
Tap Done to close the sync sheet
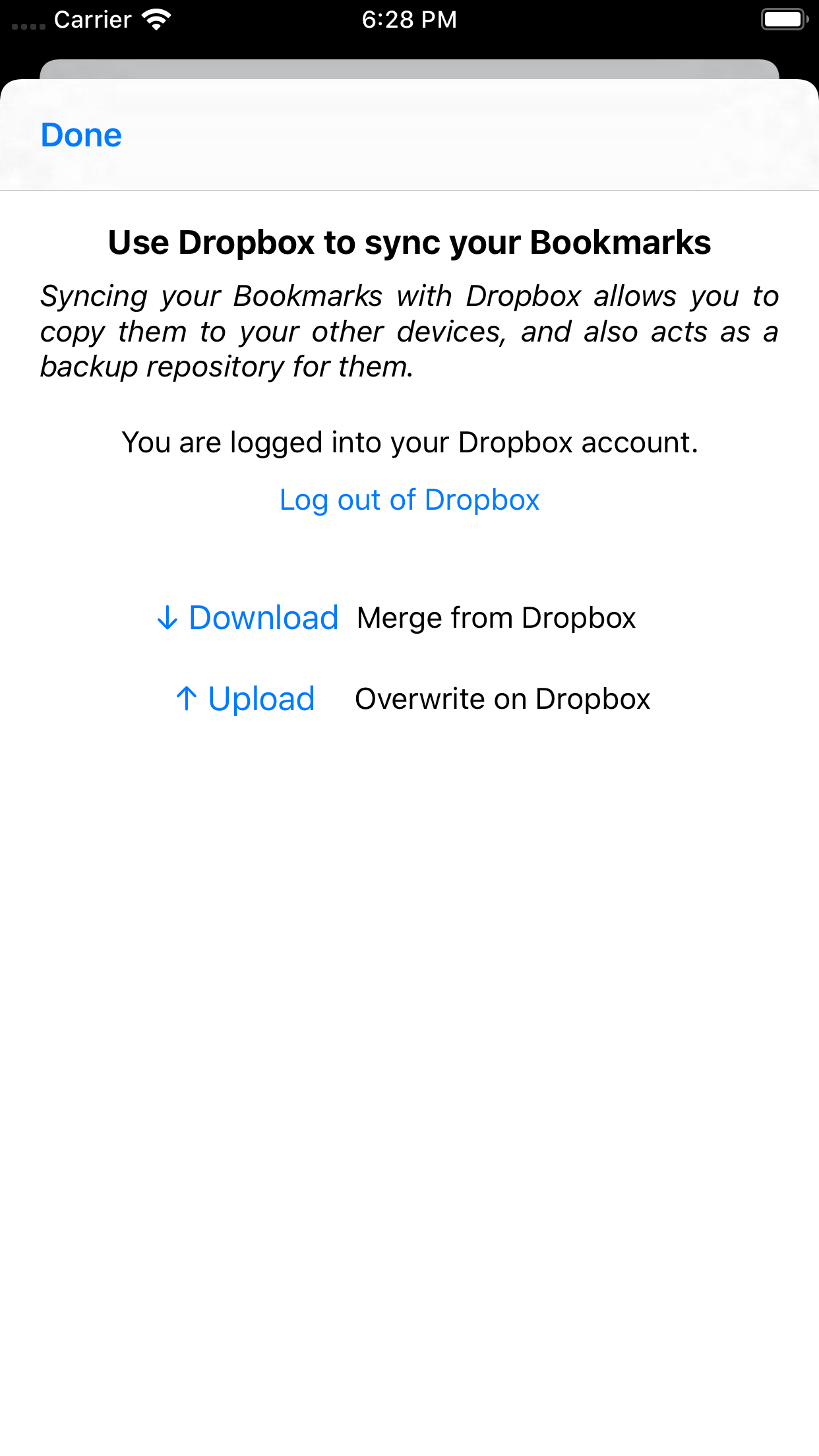pos(81,135)
